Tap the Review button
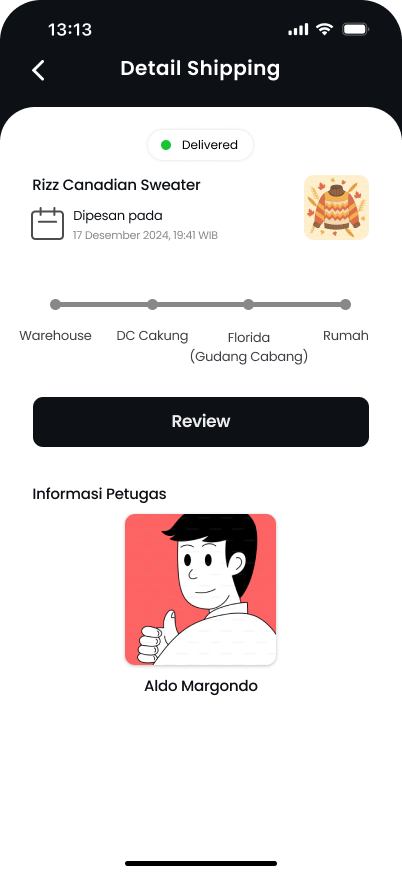The image size is (402, 874). point(201,421)
